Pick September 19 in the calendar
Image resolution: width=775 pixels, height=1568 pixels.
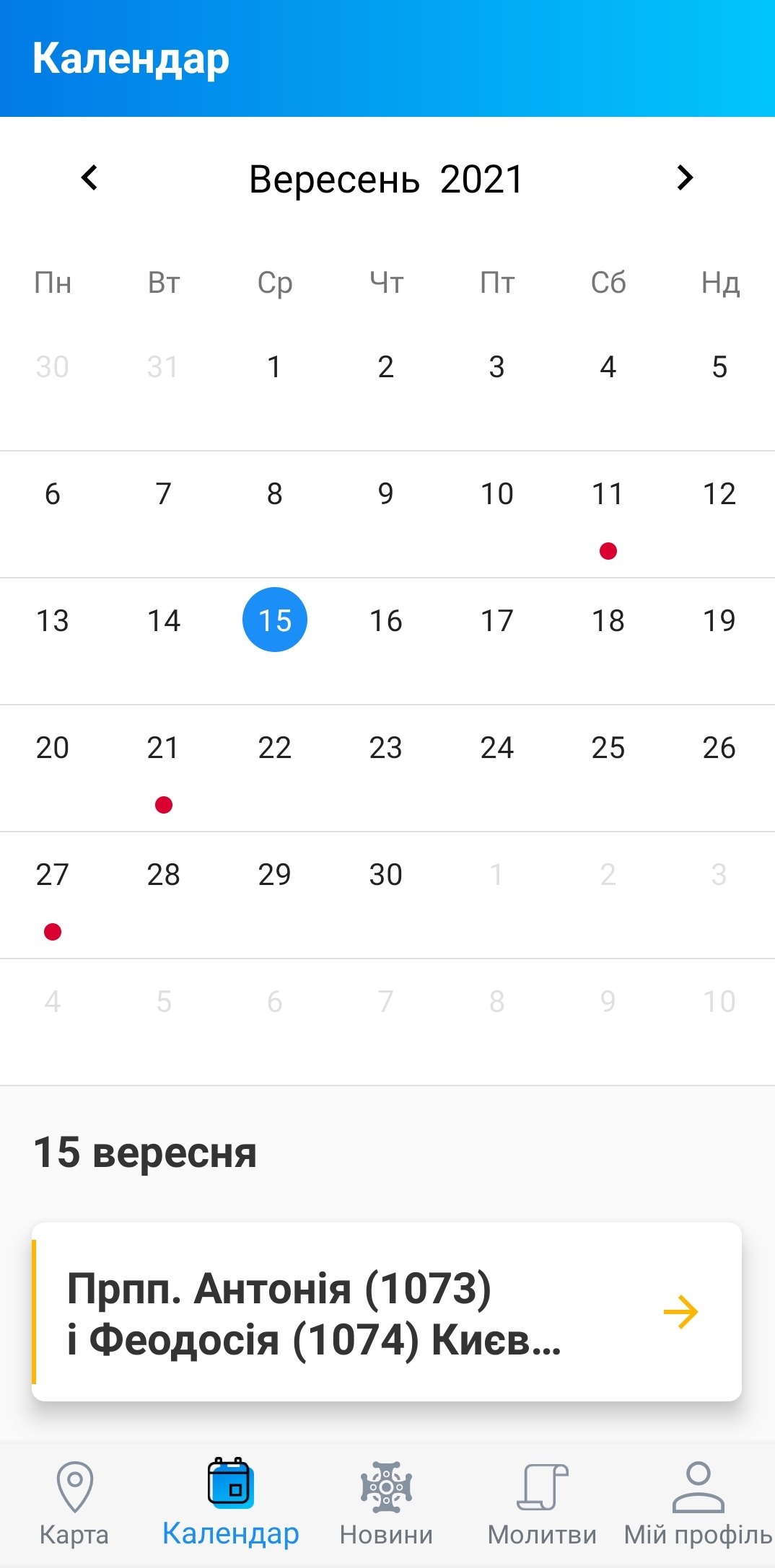[x=719, y=621]
